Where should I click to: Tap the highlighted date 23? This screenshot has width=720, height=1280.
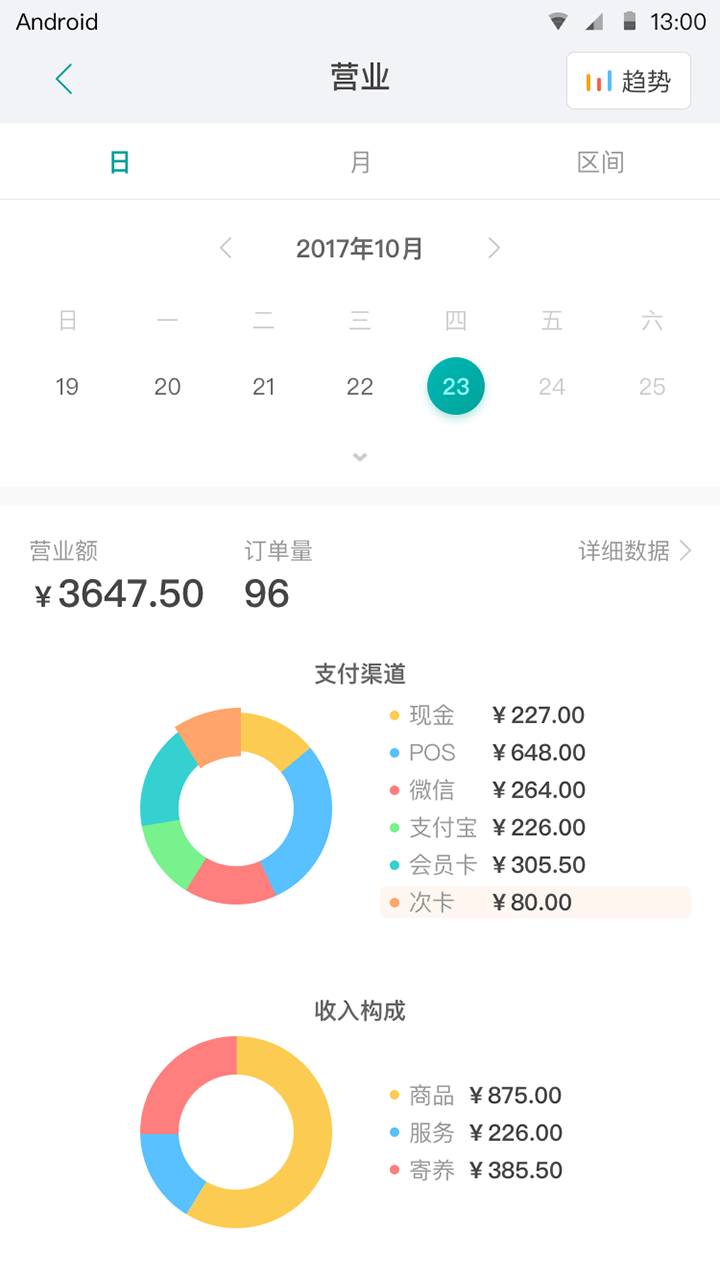pos(456,387)
